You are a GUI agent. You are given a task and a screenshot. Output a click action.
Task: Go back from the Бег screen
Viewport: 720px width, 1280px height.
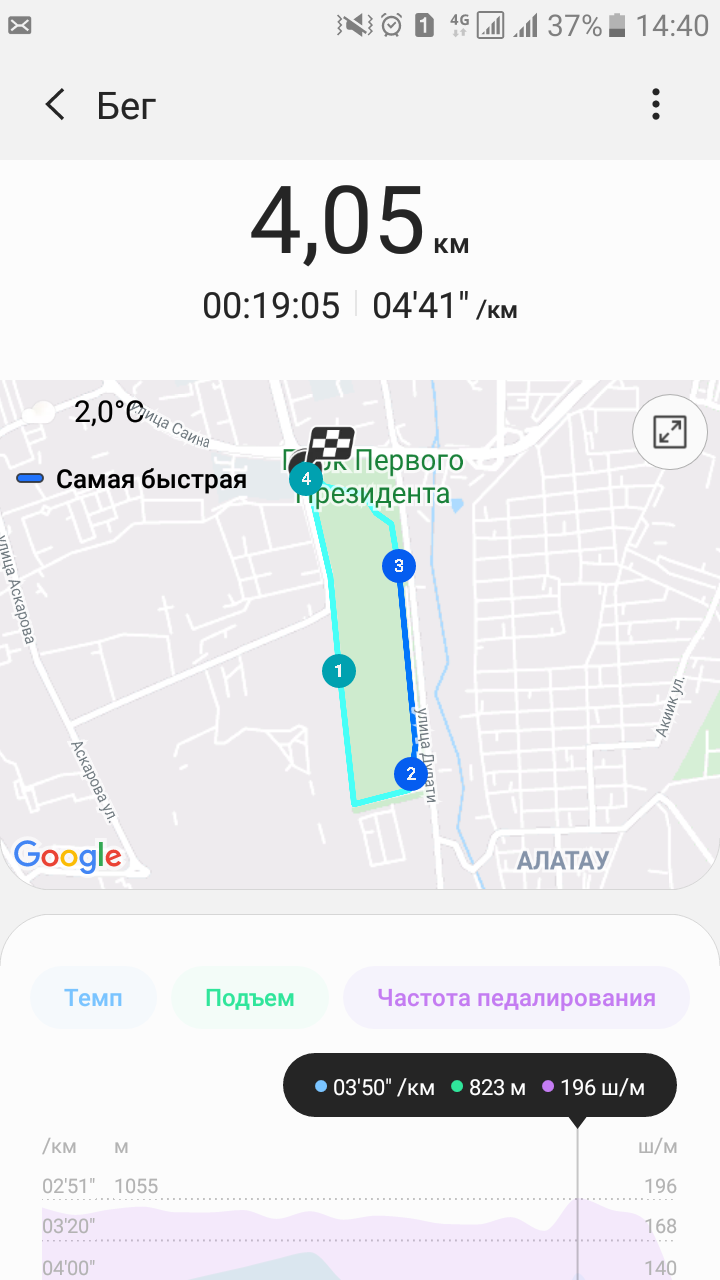point(55,105)
